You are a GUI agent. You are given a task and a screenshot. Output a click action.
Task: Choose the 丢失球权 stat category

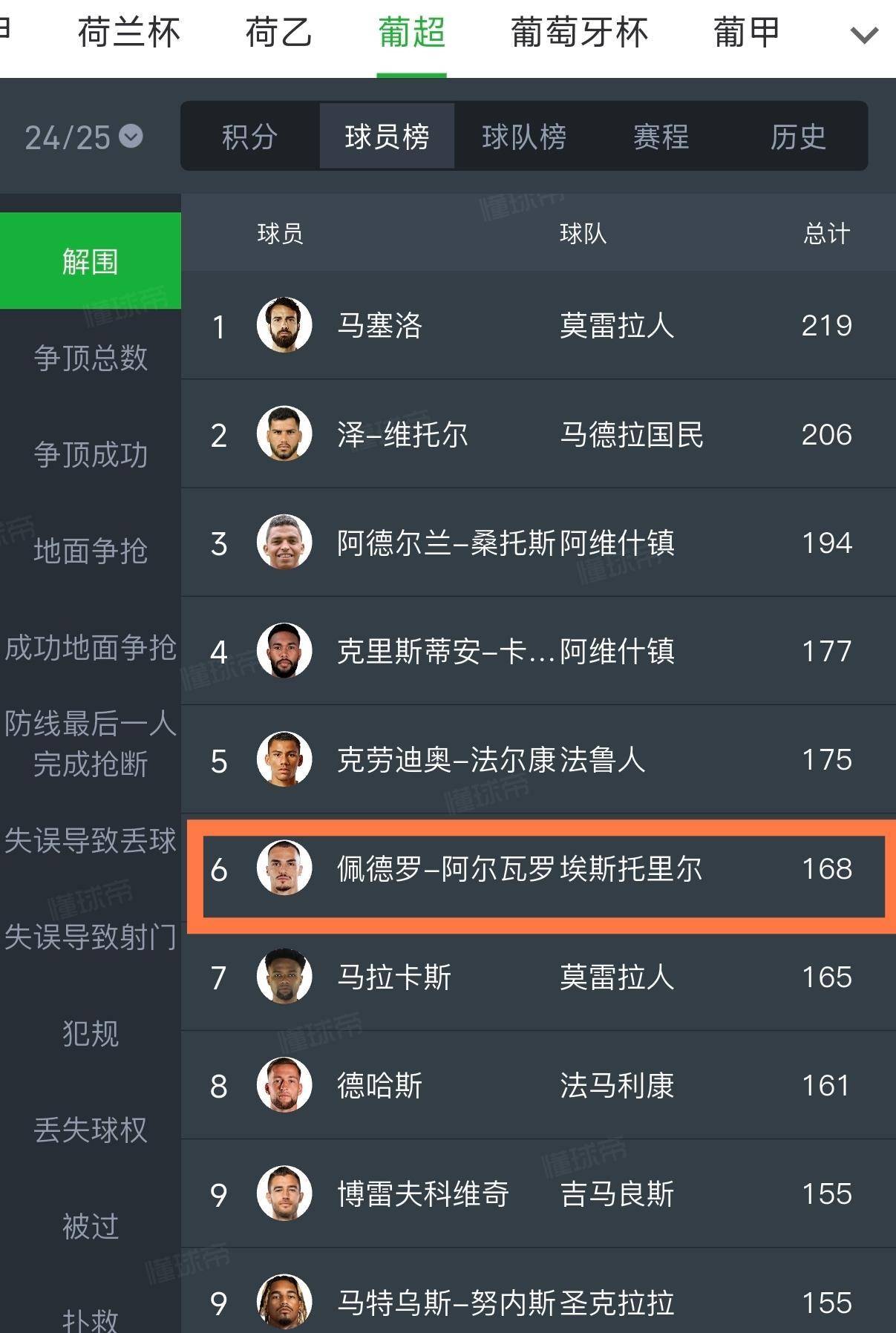(91, 1130)
